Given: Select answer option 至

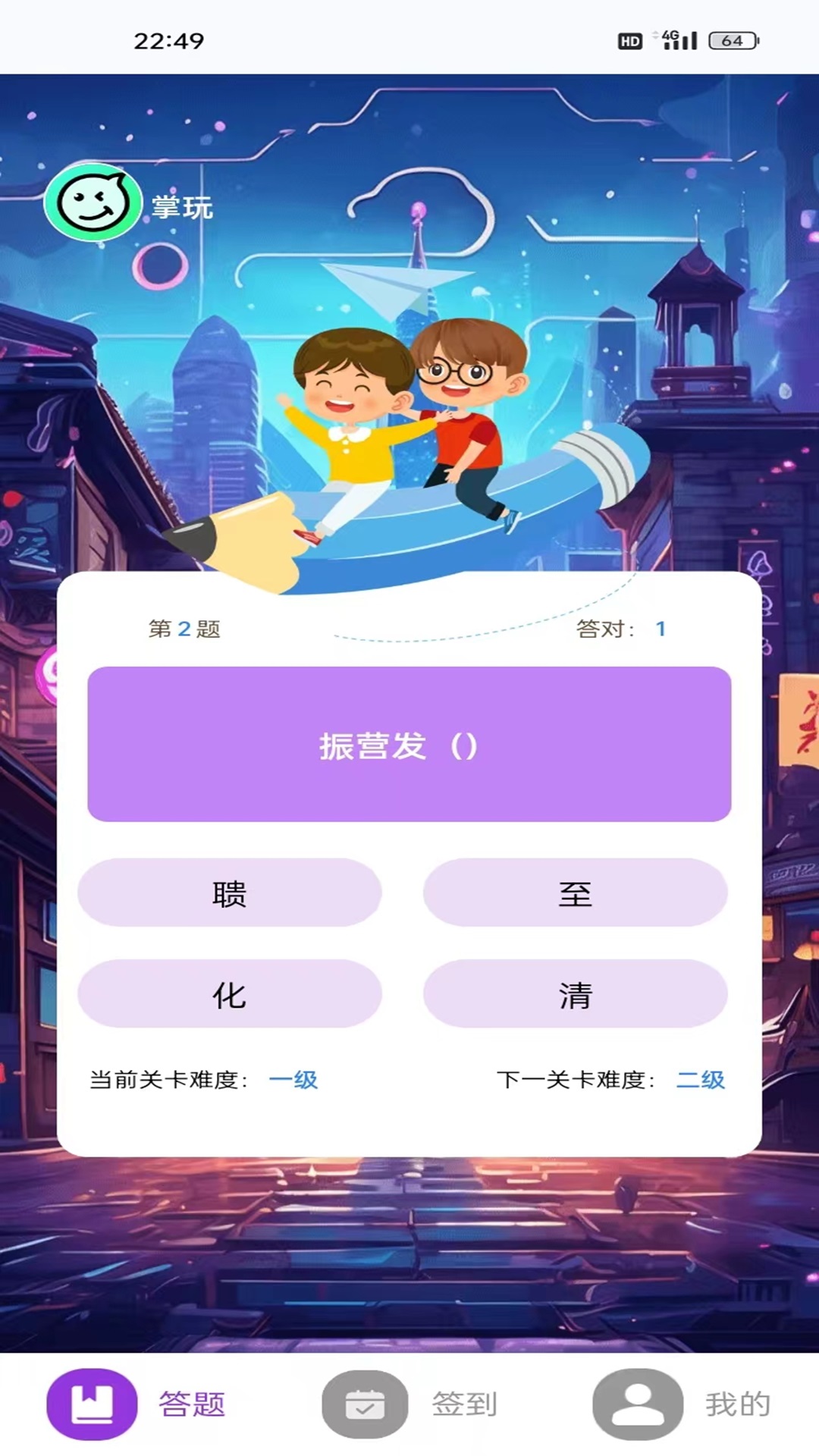Looking at the screenshot, I should pyautogui.click(x=578, y=893).
